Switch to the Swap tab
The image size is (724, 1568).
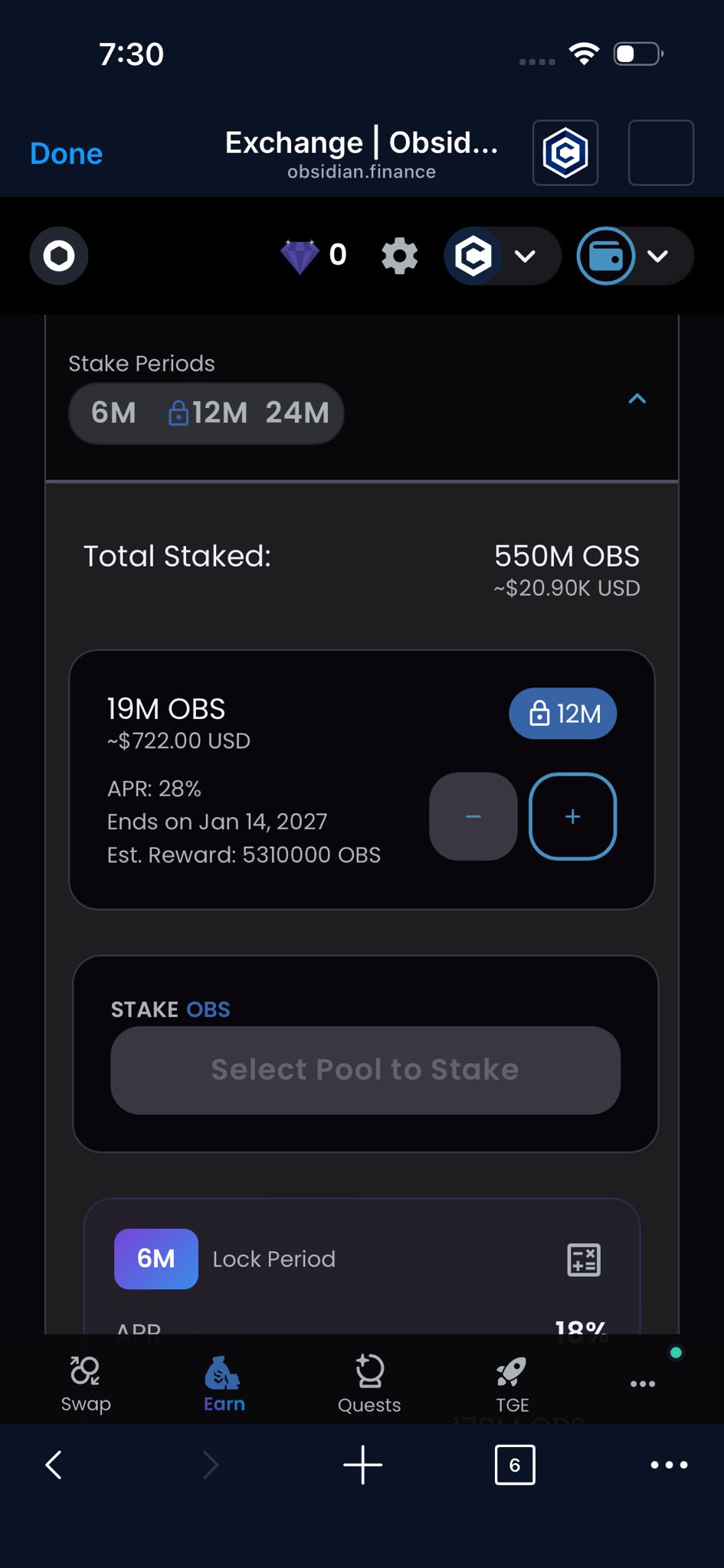coord(86,1382)
